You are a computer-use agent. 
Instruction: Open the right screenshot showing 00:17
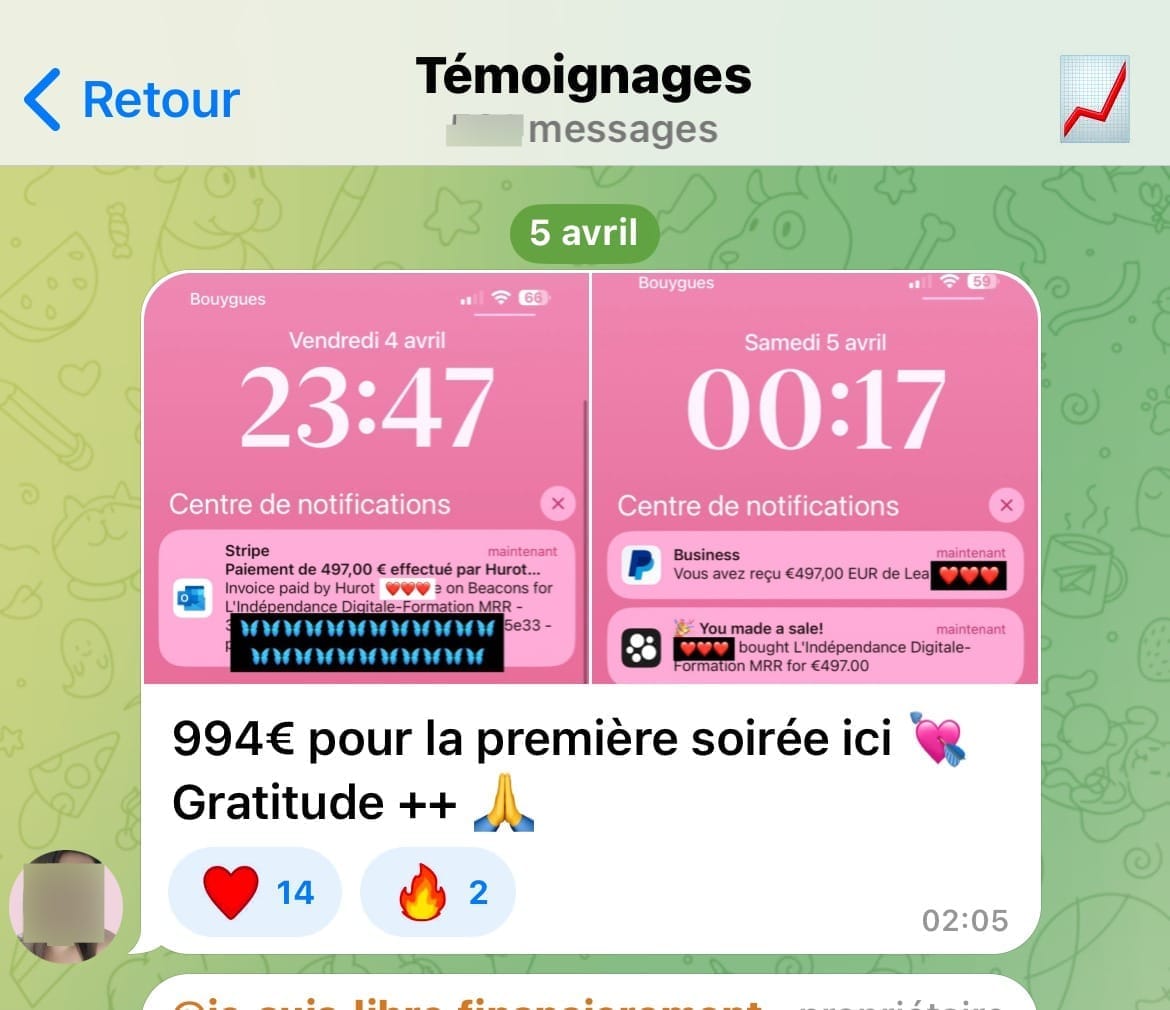click(815, 478)
